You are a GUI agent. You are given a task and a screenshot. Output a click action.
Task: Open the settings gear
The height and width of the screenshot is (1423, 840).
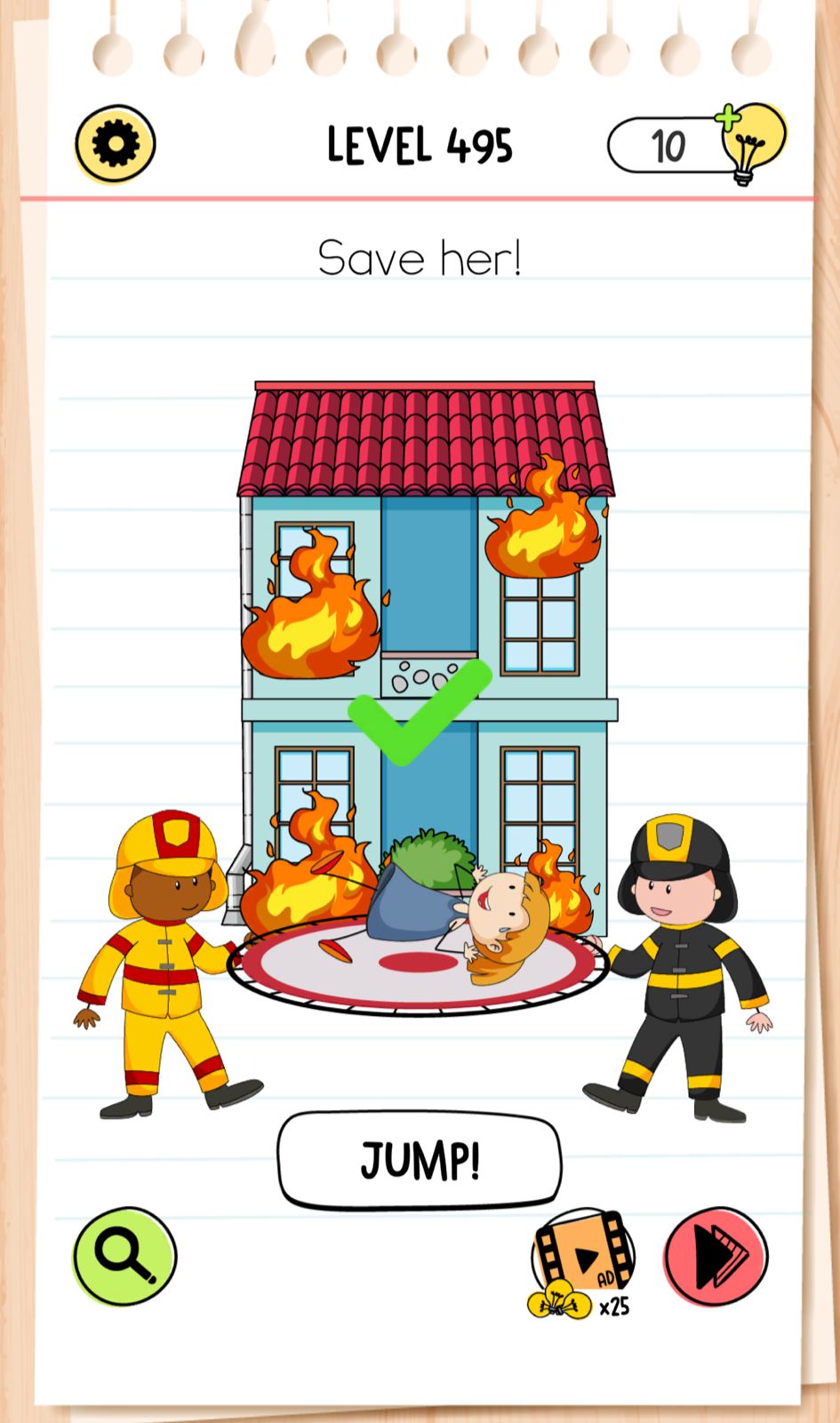click(116, 144)
